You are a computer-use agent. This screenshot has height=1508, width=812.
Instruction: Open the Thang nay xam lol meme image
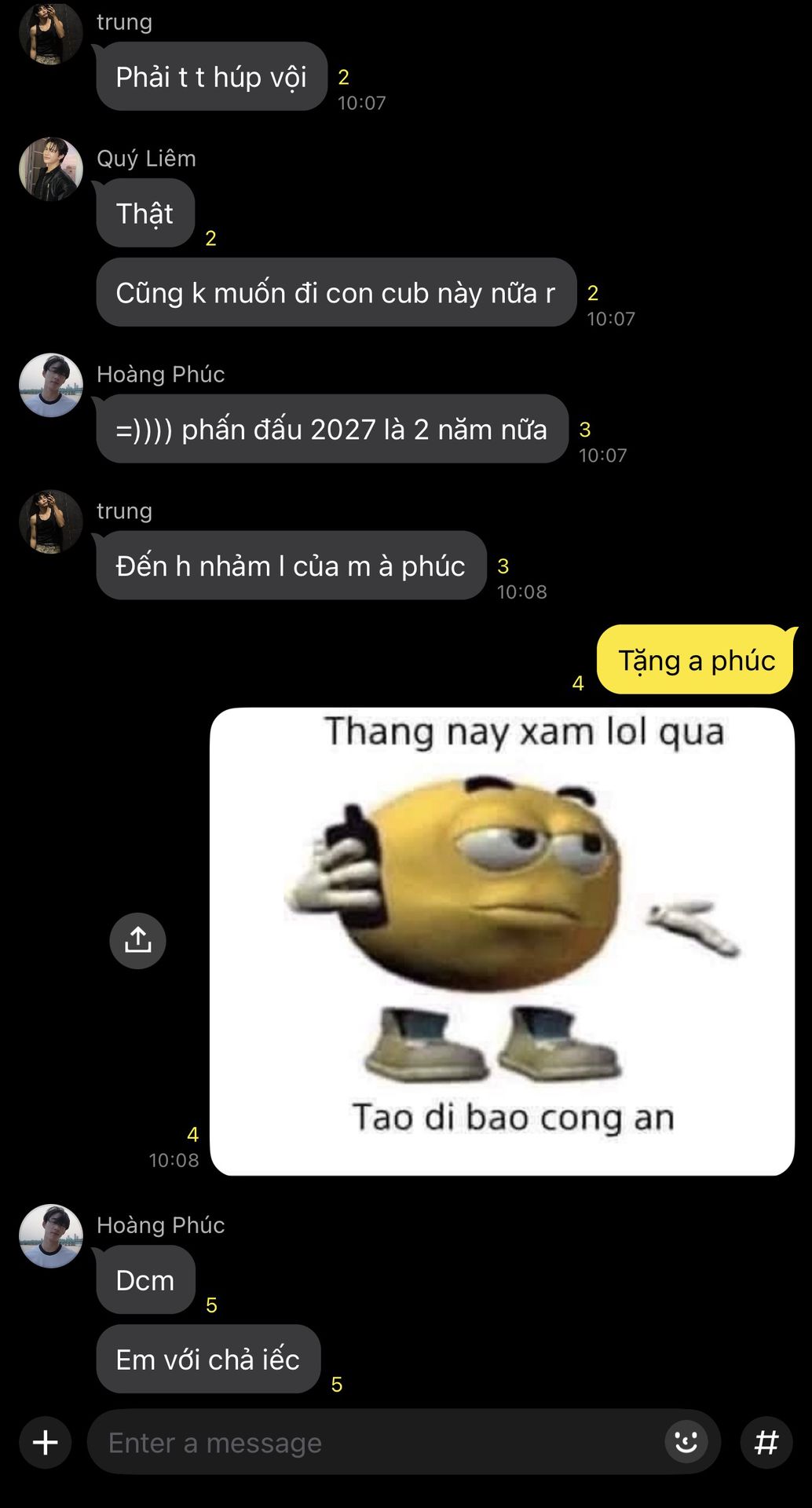pos(502,941)
